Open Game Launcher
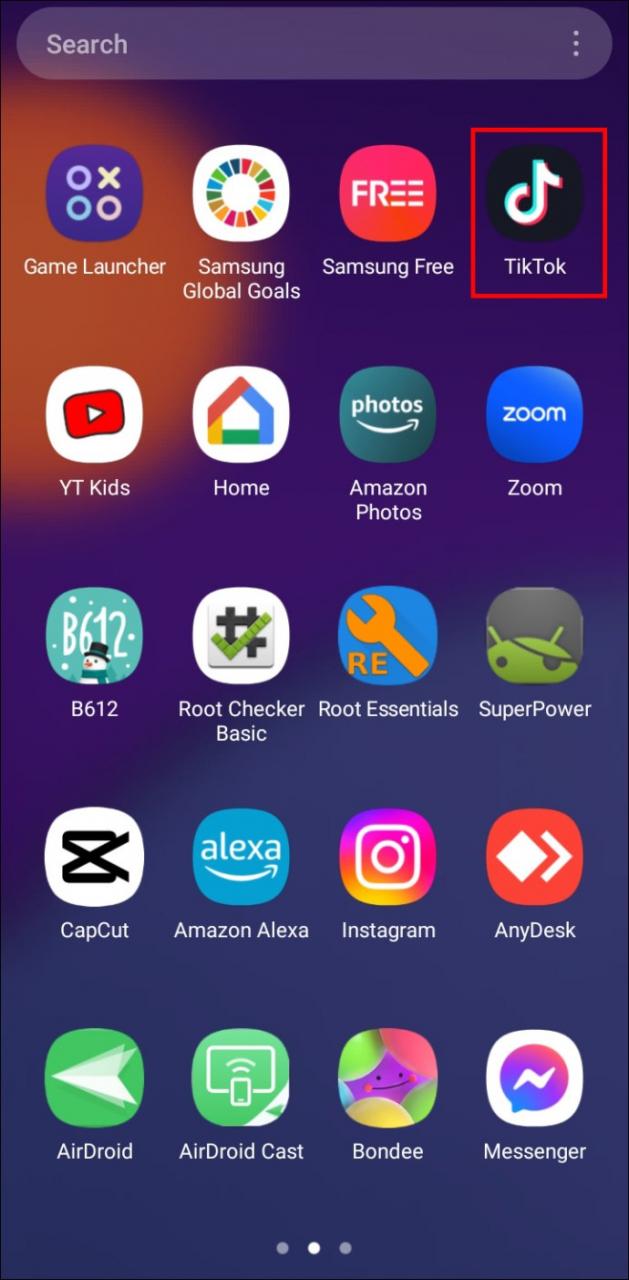This screenshot has width=629, height=1280. point(95,193)
